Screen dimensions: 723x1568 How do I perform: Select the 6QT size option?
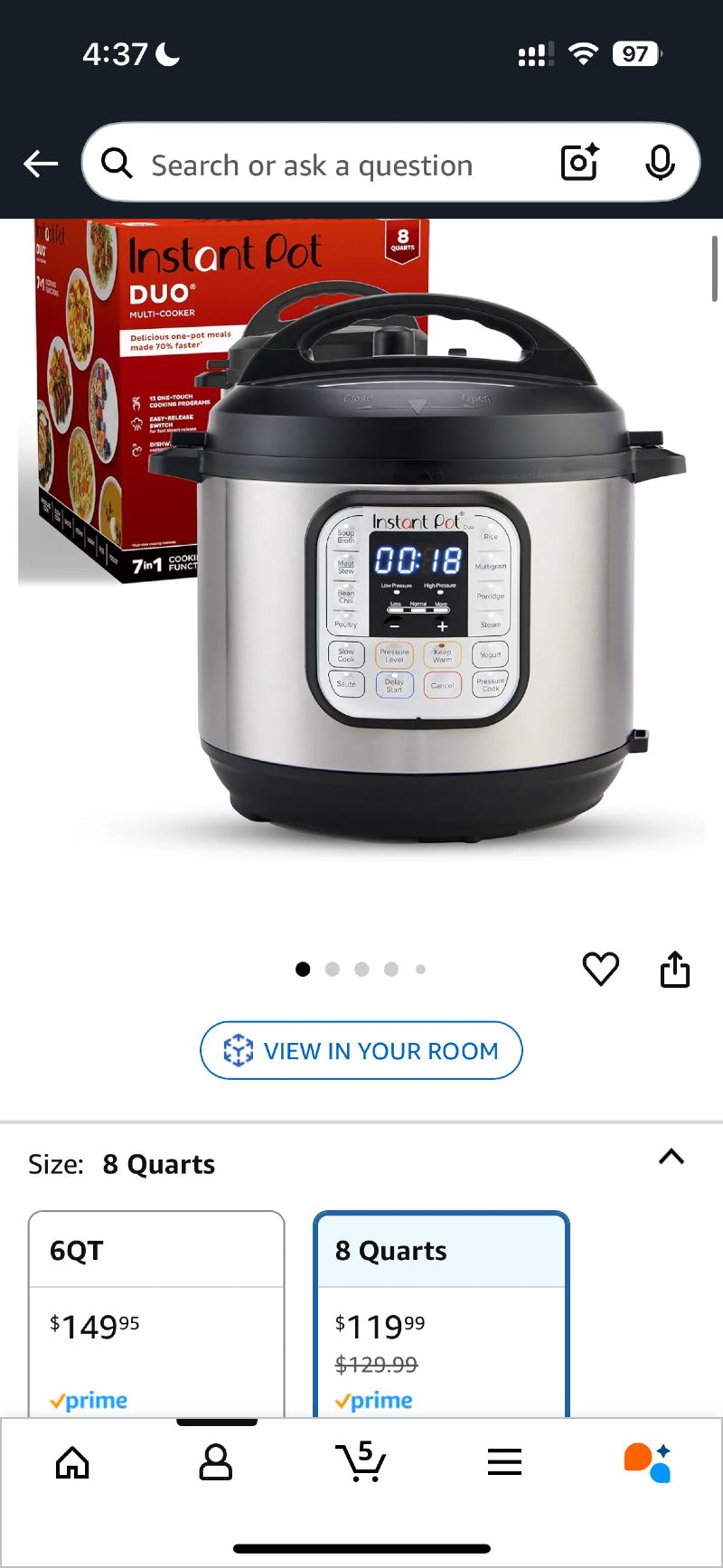click(156, 1310)
